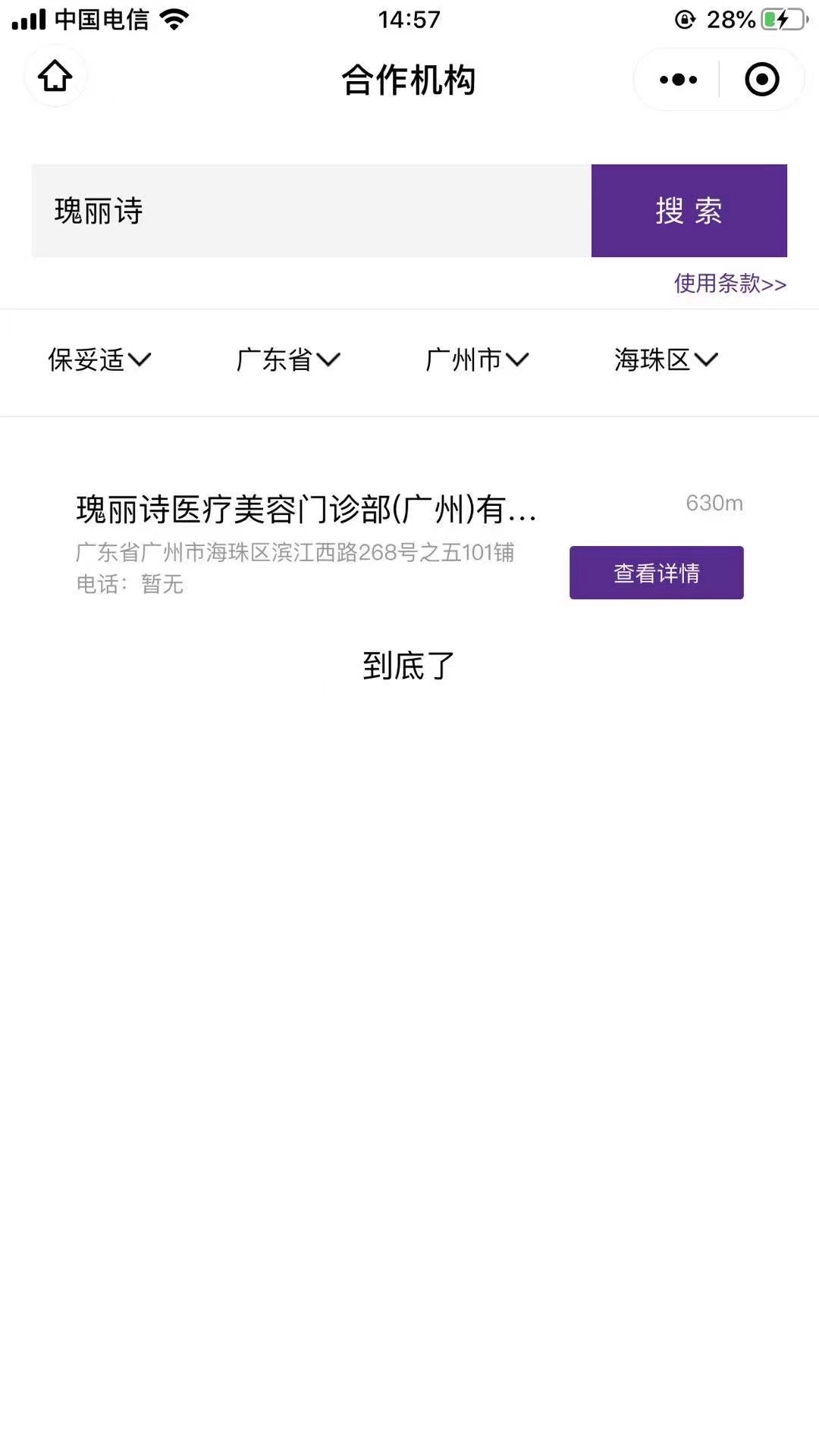Click the 630m distance label
The height and width of the screenshot is (1456, 819).
click(714, 503)
